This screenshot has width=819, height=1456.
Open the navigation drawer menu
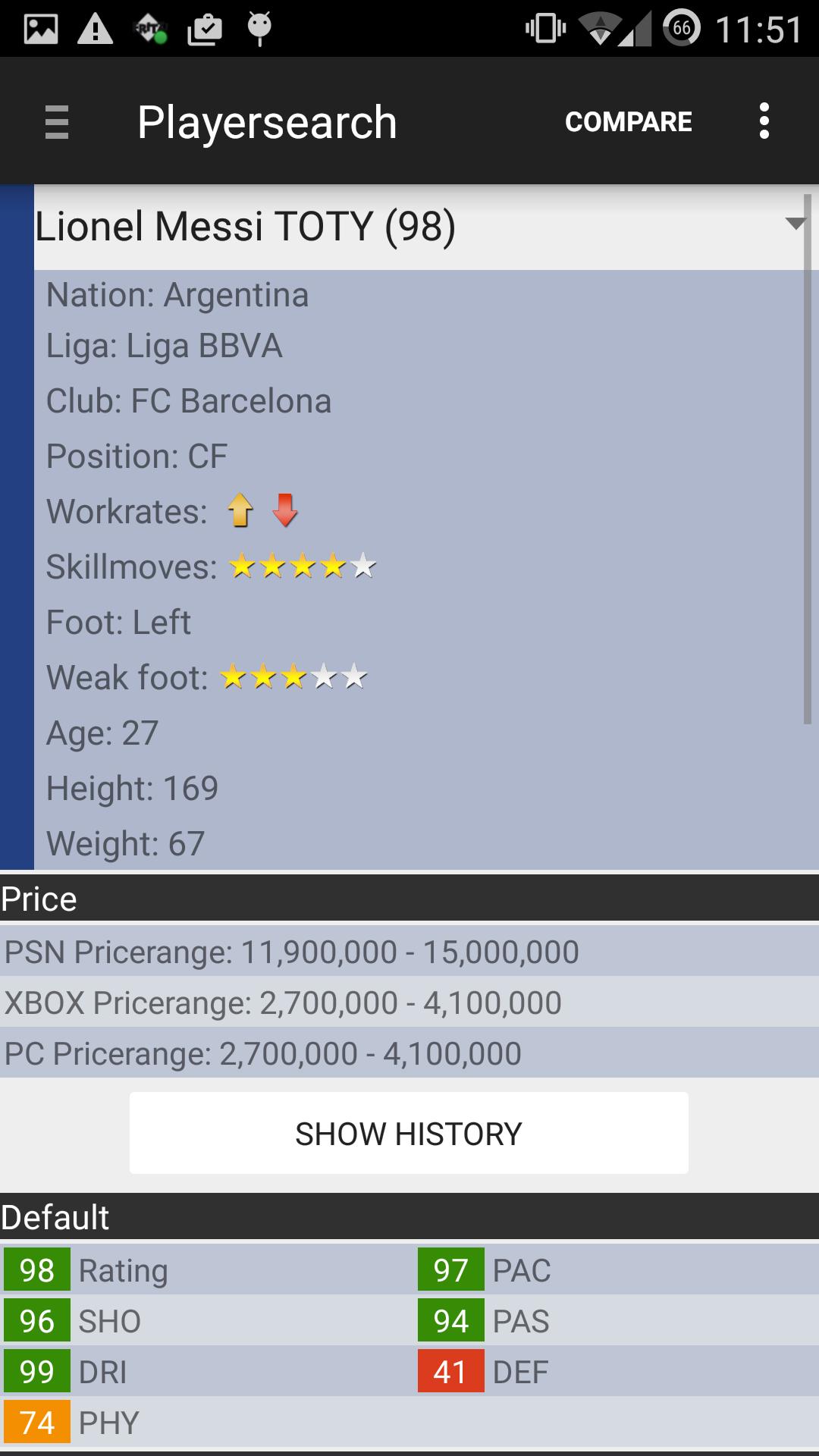(x=55, y=121)
